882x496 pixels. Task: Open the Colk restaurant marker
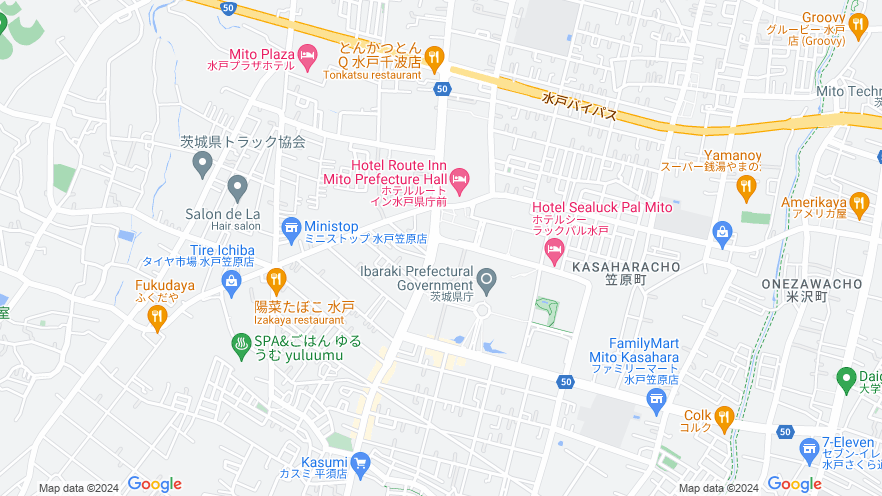[x=724, y=416]
